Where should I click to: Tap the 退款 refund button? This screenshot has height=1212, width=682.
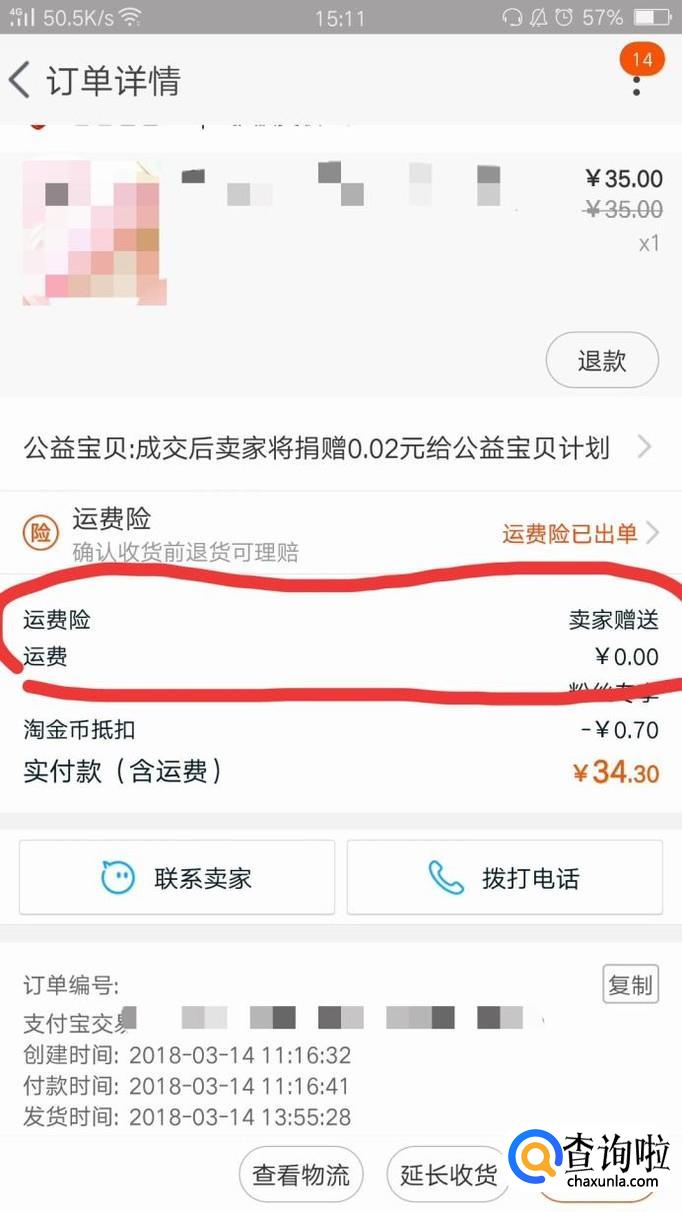click(x=602, y=360)
